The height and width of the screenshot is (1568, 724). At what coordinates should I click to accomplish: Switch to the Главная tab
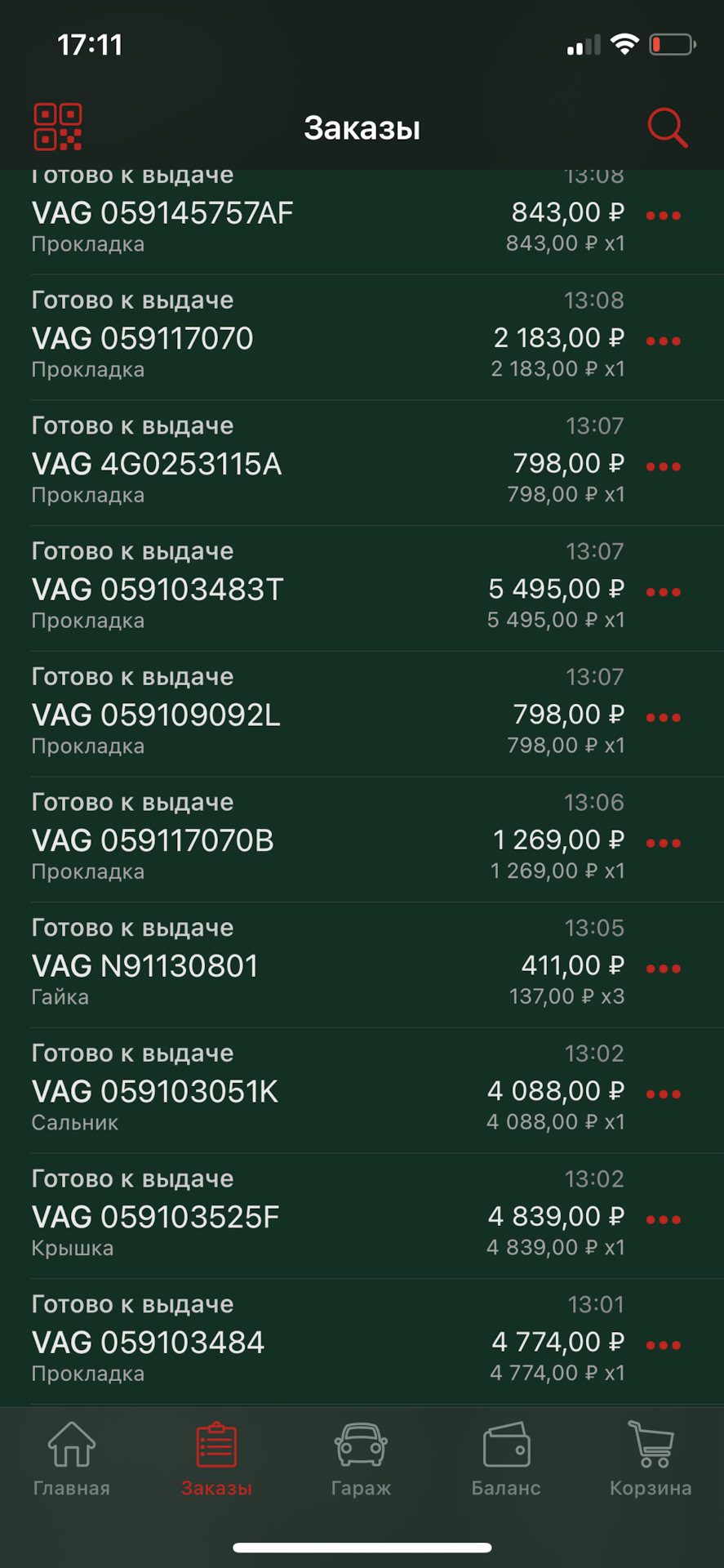[72, 1459]
